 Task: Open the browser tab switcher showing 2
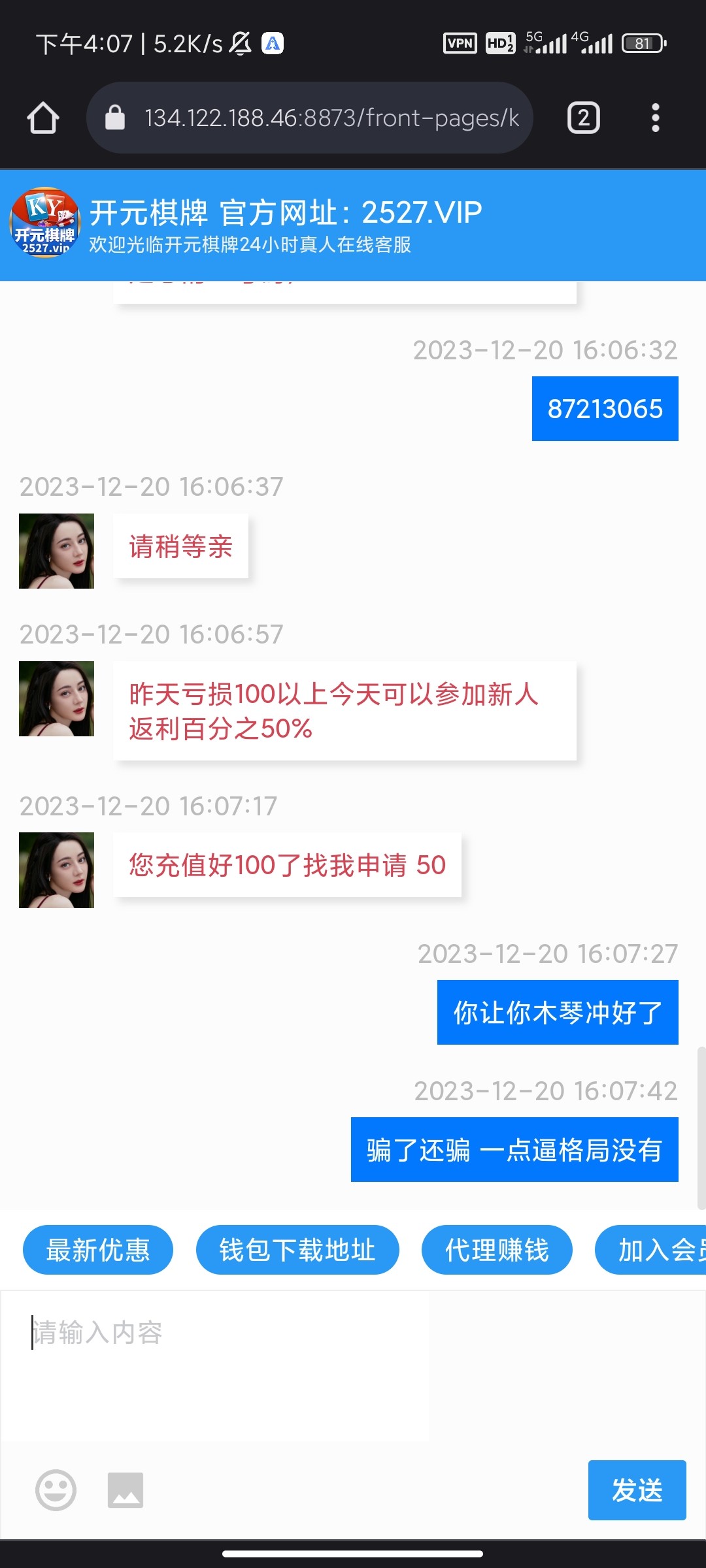coord(584,118)
